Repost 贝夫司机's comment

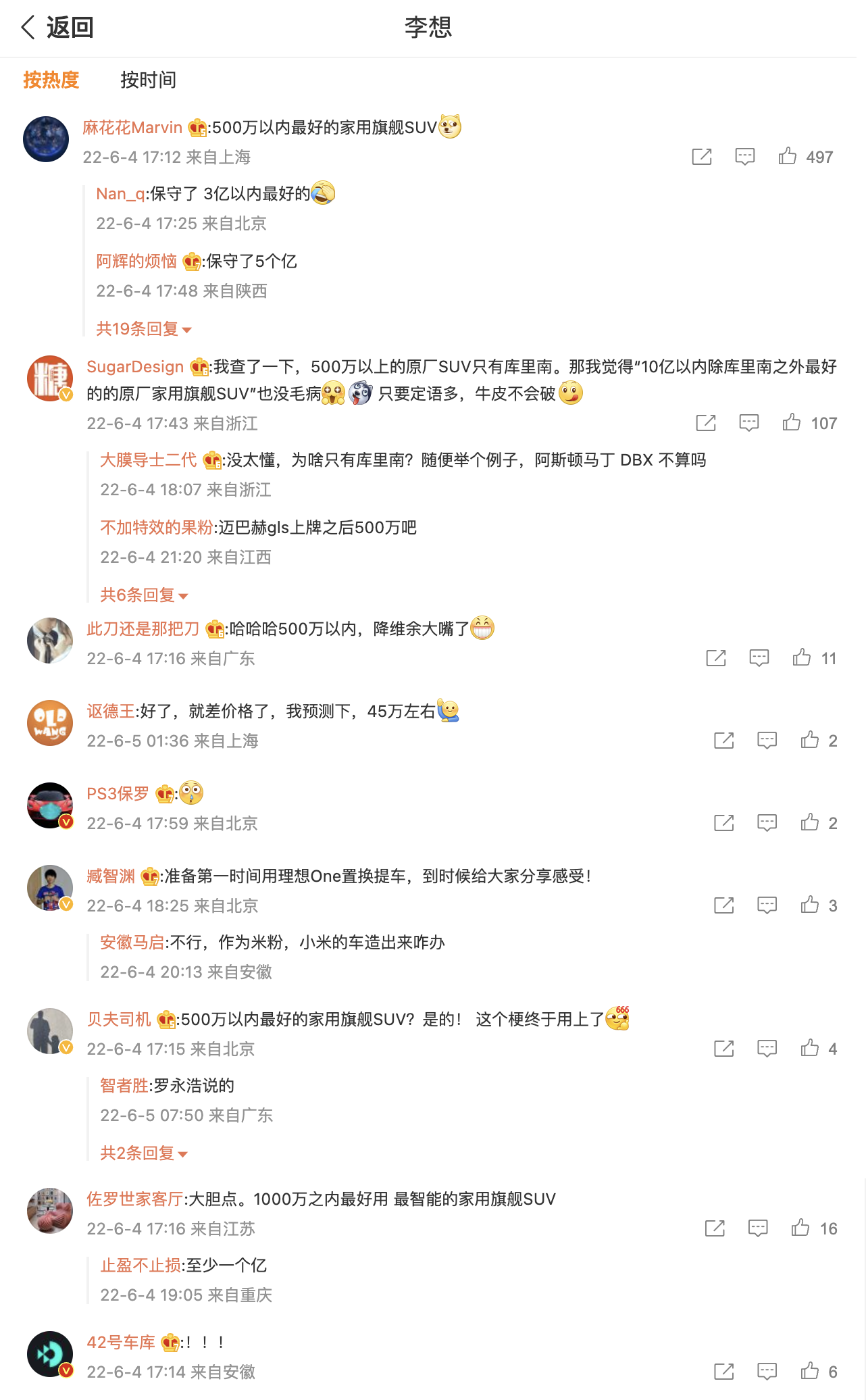coord(723,1049)
